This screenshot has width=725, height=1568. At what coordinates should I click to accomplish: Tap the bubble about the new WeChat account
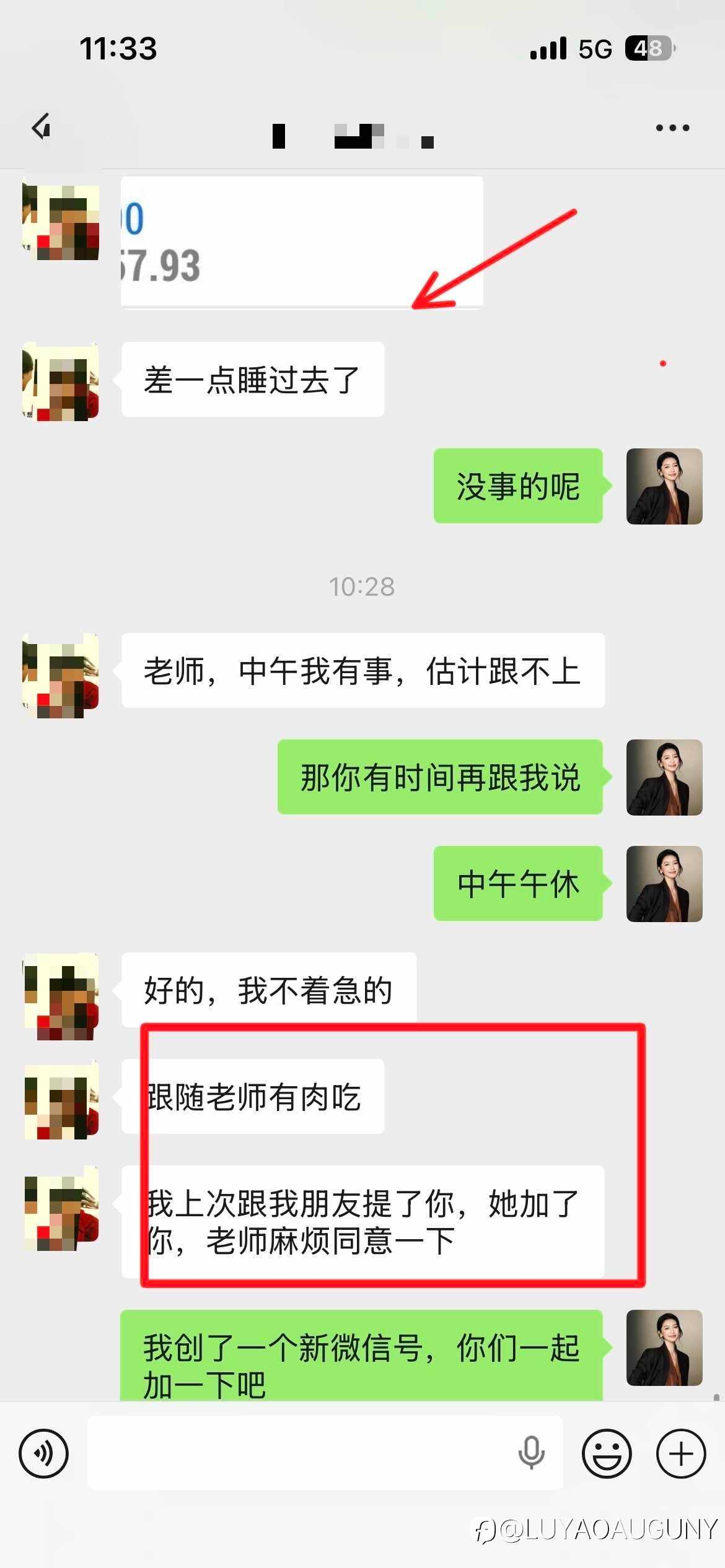[x=359, y=1362]
